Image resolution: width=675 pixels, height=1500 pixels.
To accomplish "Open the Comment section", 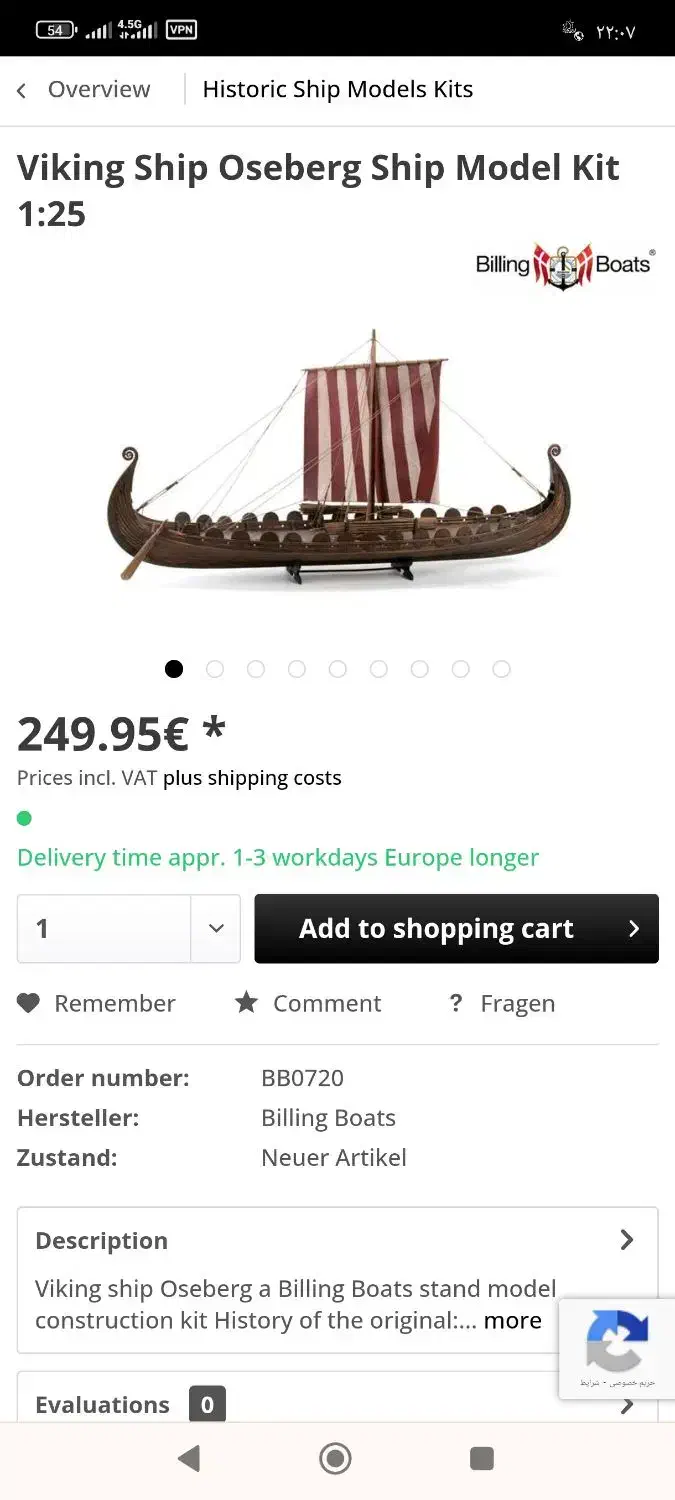I will pyautogui.click(x=308, y=1004).
